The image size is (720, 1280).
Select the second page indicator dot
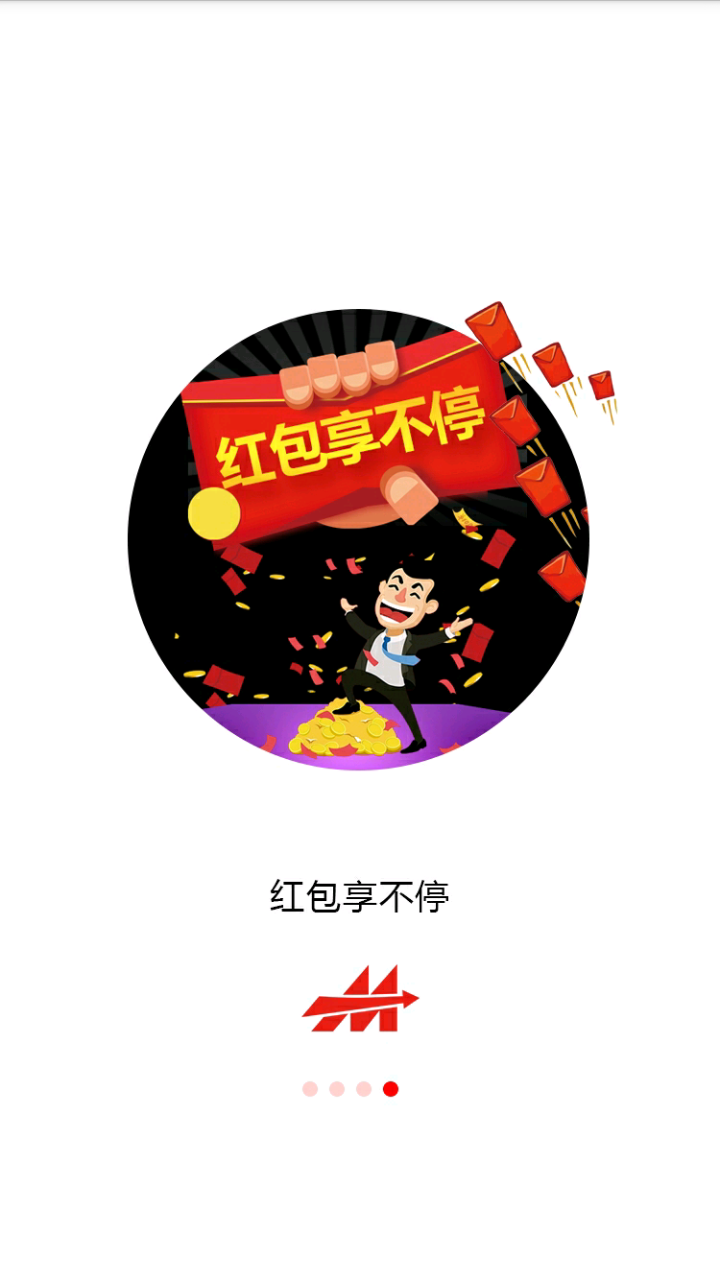pyautogui.click(x=337, y=1089)
